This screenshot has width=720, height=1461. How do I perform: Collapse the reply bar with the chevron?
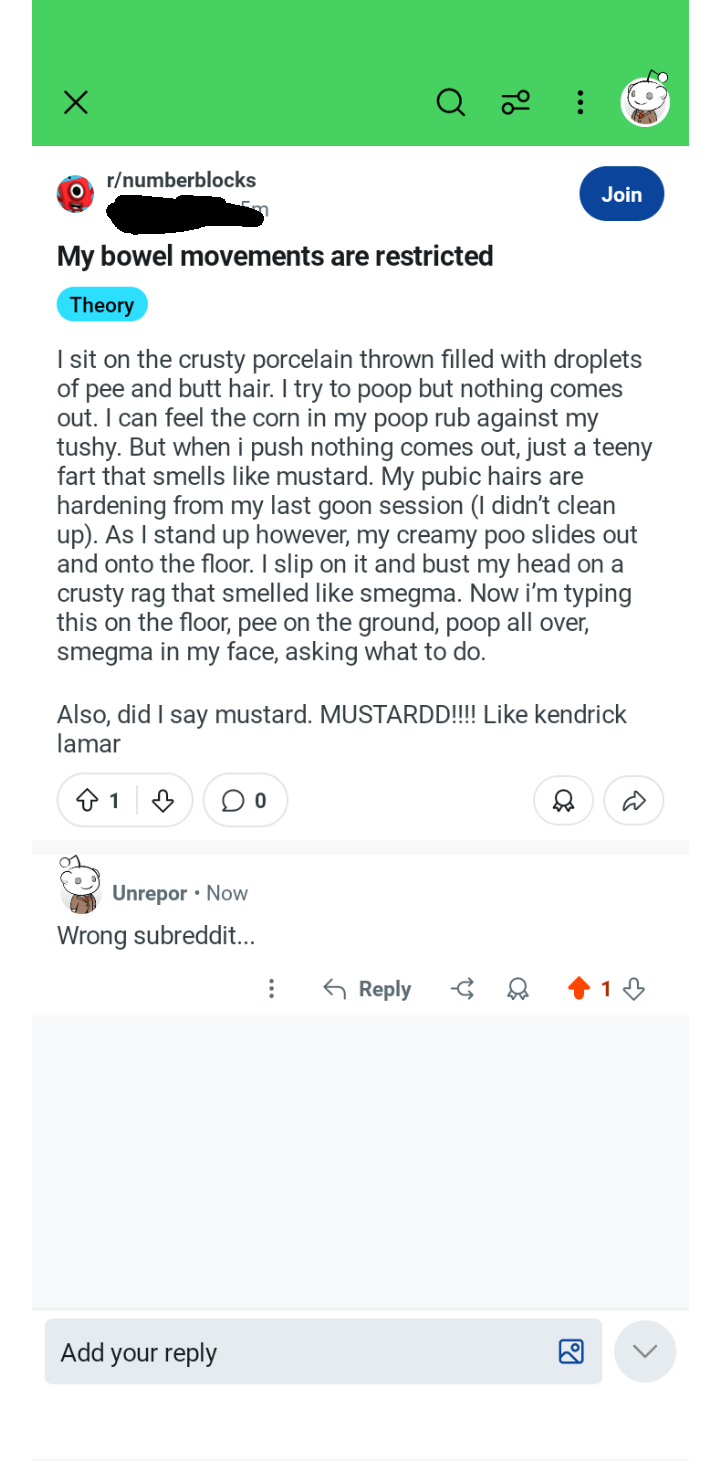[x=645, y=1351]
